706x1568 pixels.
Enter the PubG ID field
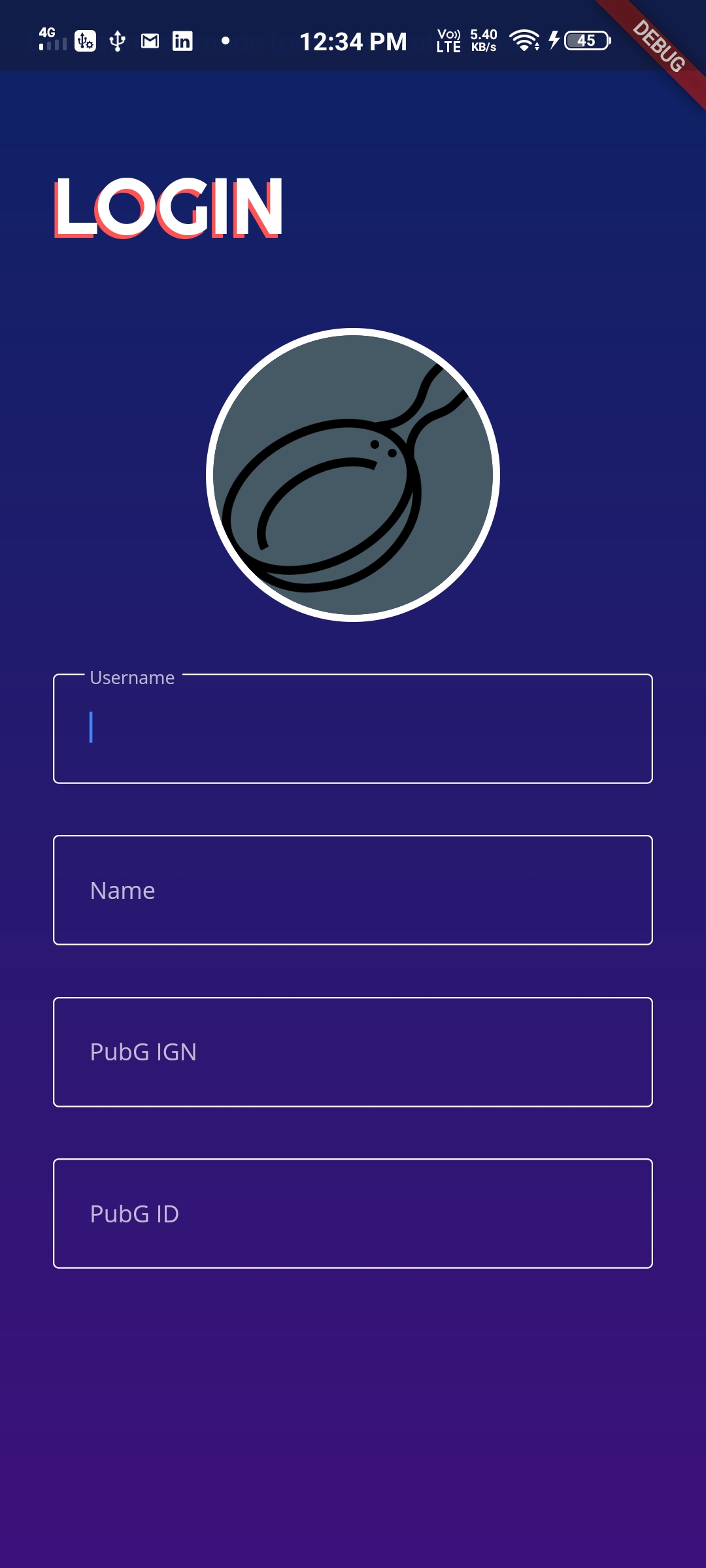click(353, 1213)
